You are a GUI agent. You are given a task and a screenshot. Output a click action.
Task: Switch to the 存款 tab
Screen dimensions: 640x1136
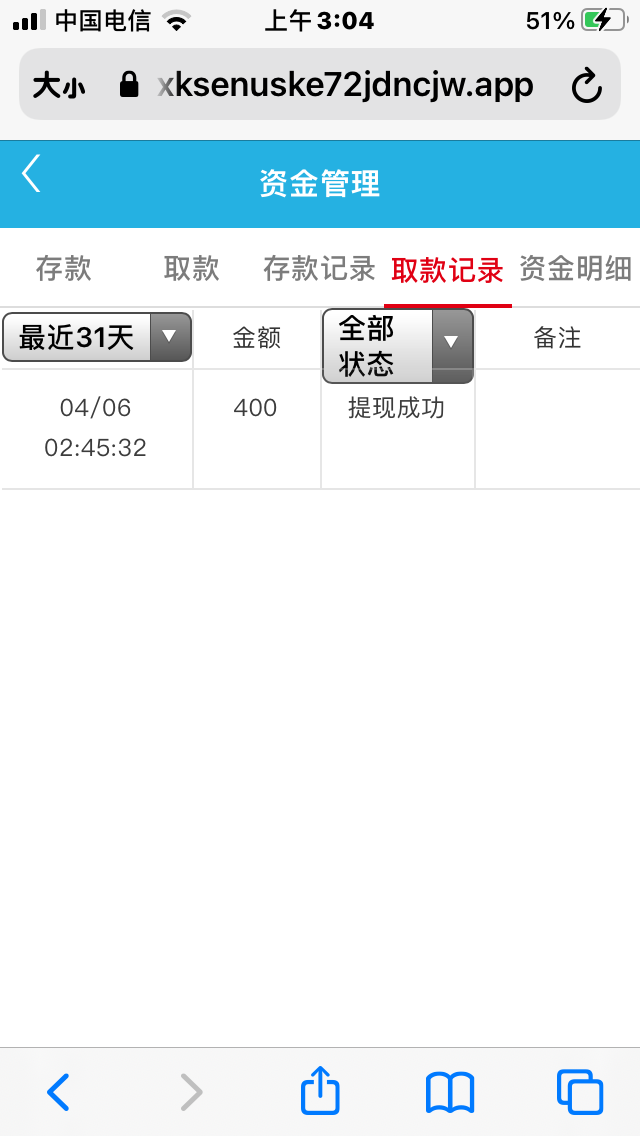coord(64,268)
